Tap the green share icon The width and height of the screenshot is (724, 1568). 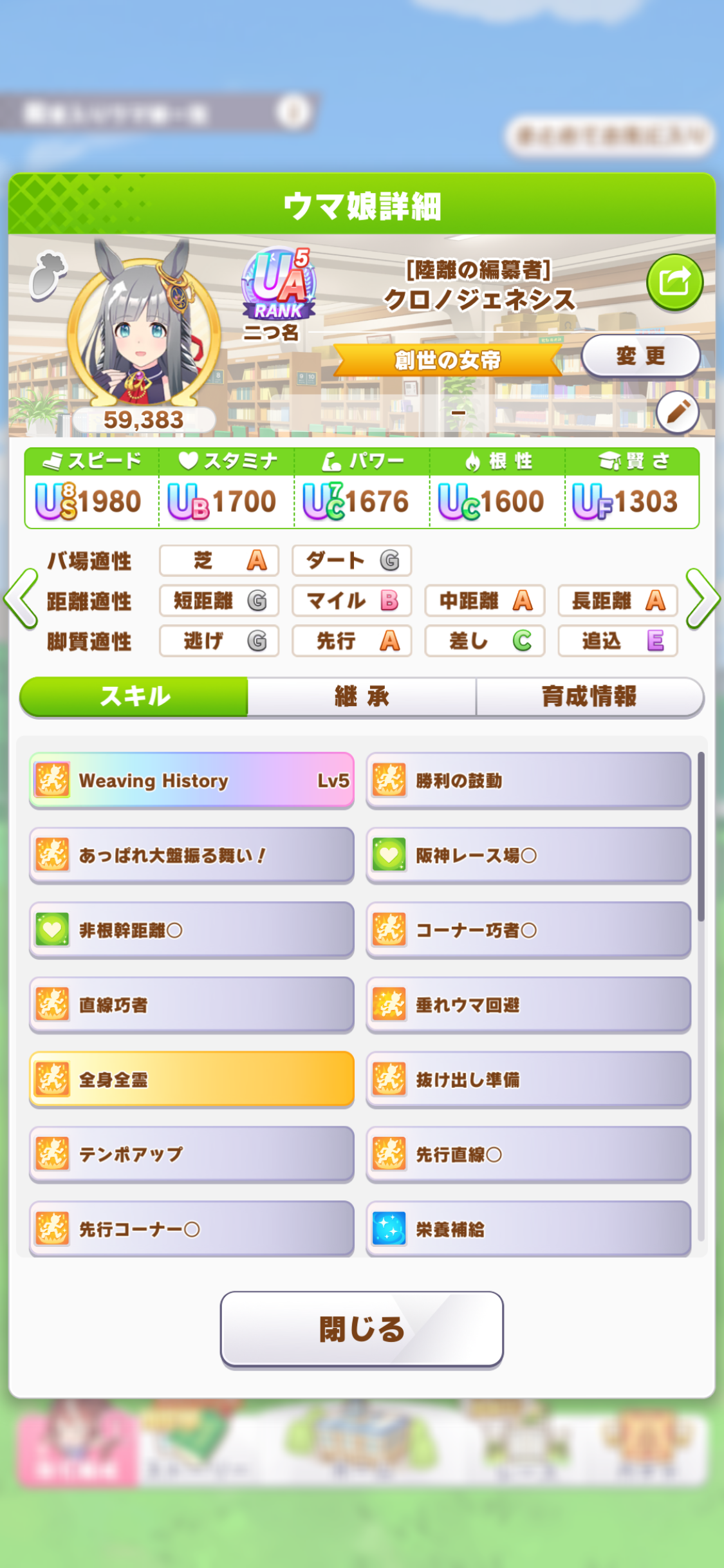point(674,282)
